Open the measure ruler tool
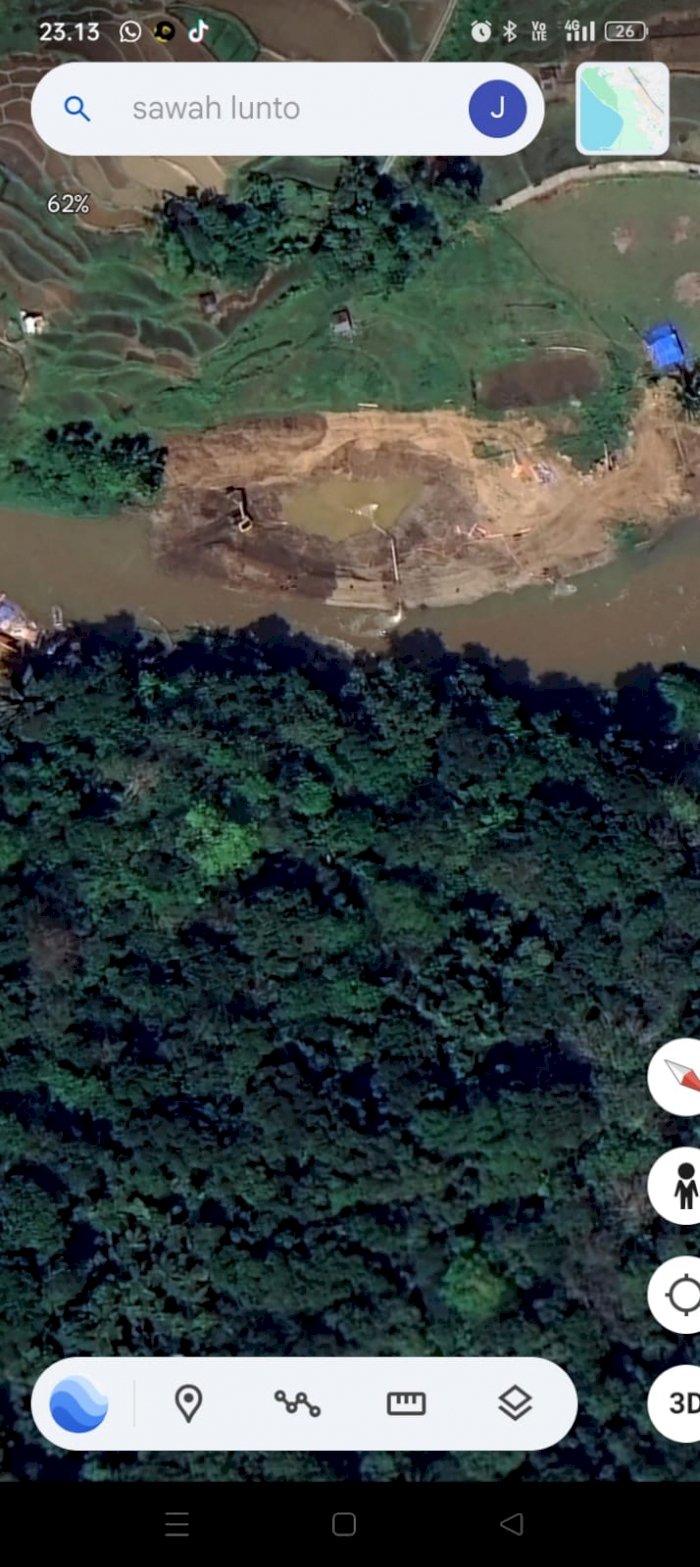Screen dimensions: 700x1567 pyautogui.click(x=406, y=1403)
